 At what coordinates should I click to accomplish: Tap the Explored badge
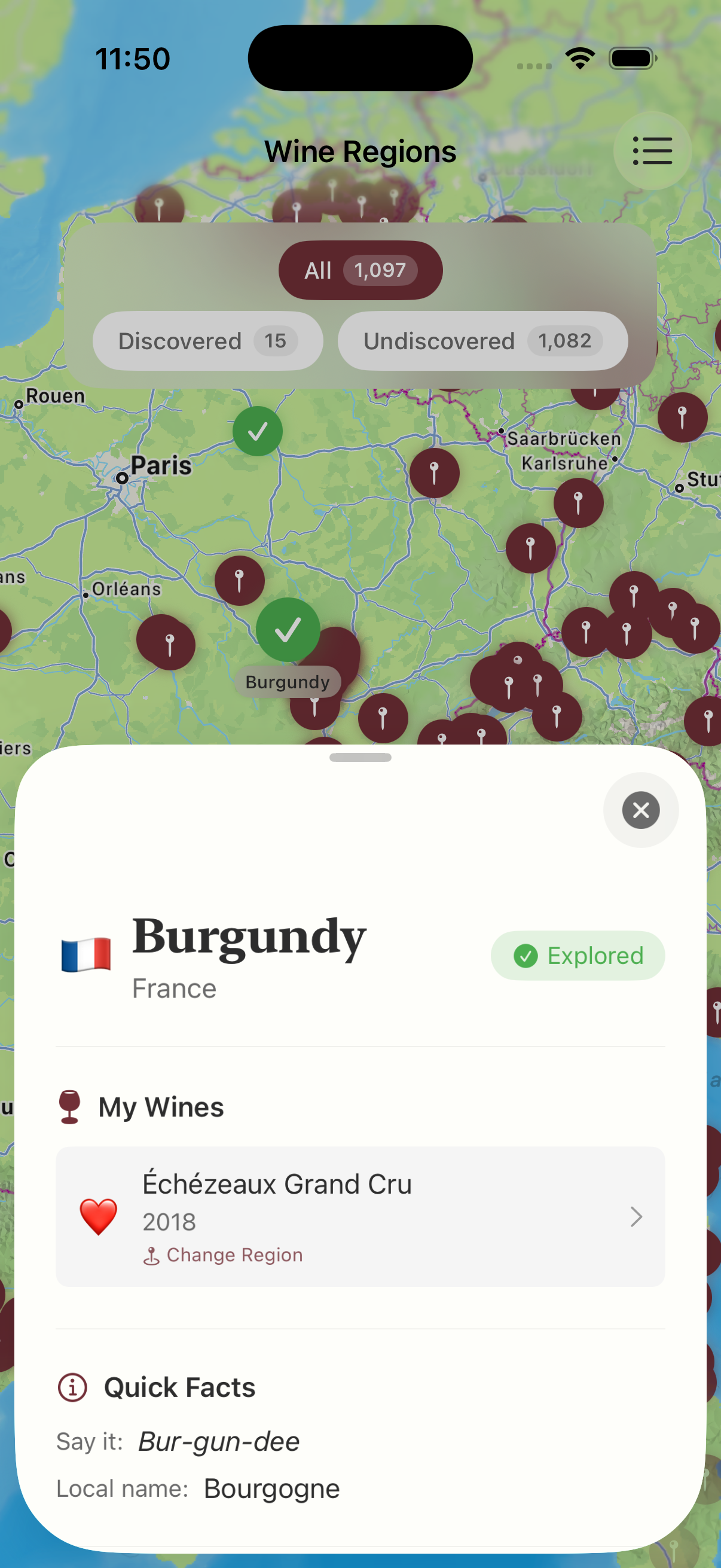pyautogui.click(x=577, y=955)
